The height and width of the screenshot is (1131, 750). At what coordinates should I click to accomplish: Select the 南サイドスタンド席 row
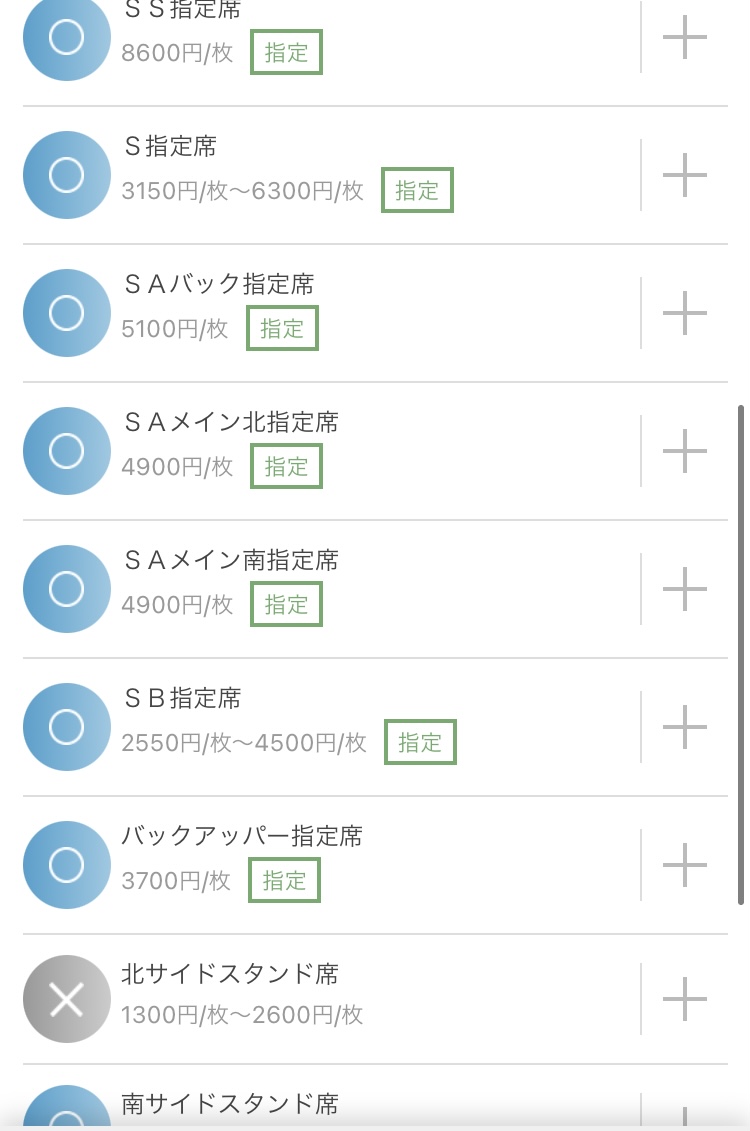(330, 1105)
